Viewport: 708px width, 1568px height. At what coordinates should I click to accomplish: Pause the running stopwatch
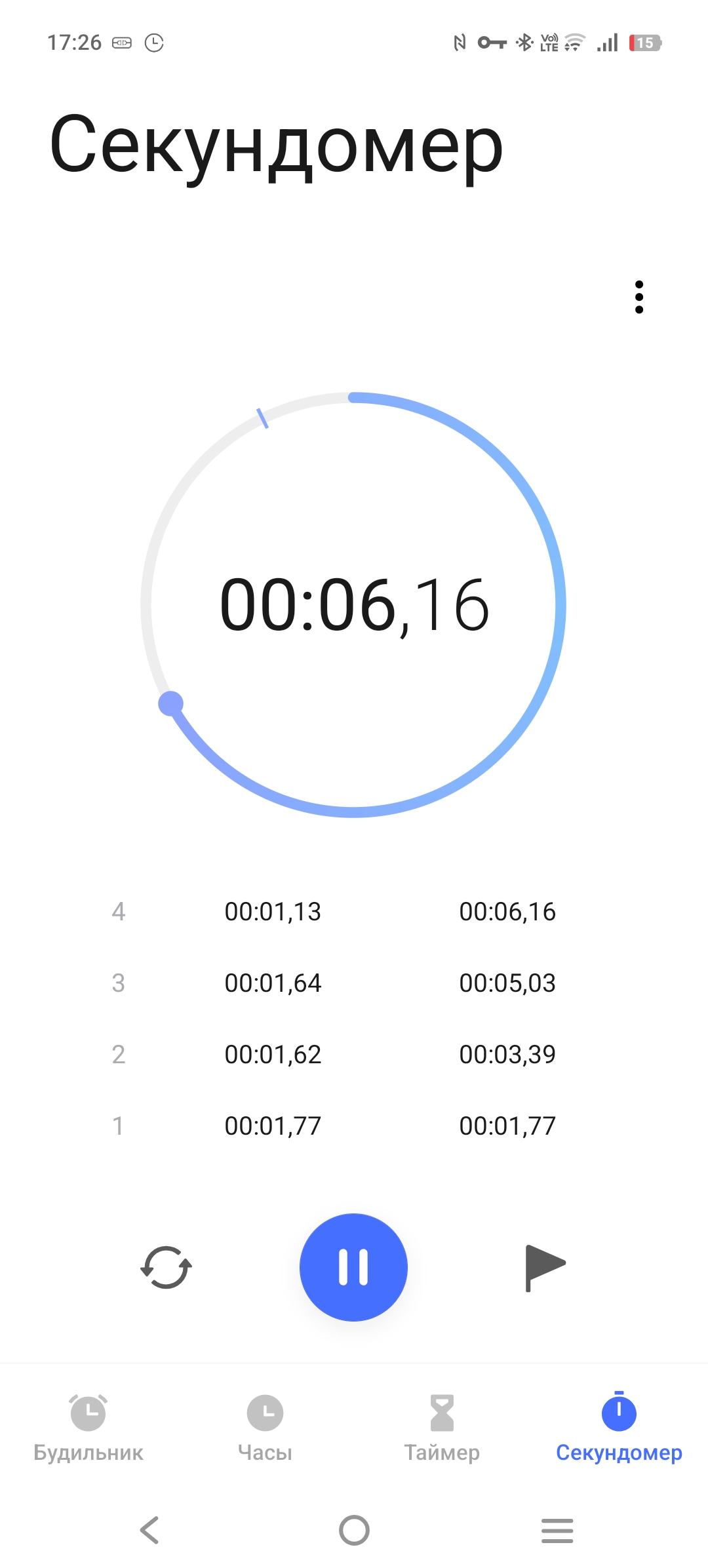click(353, 1267)
